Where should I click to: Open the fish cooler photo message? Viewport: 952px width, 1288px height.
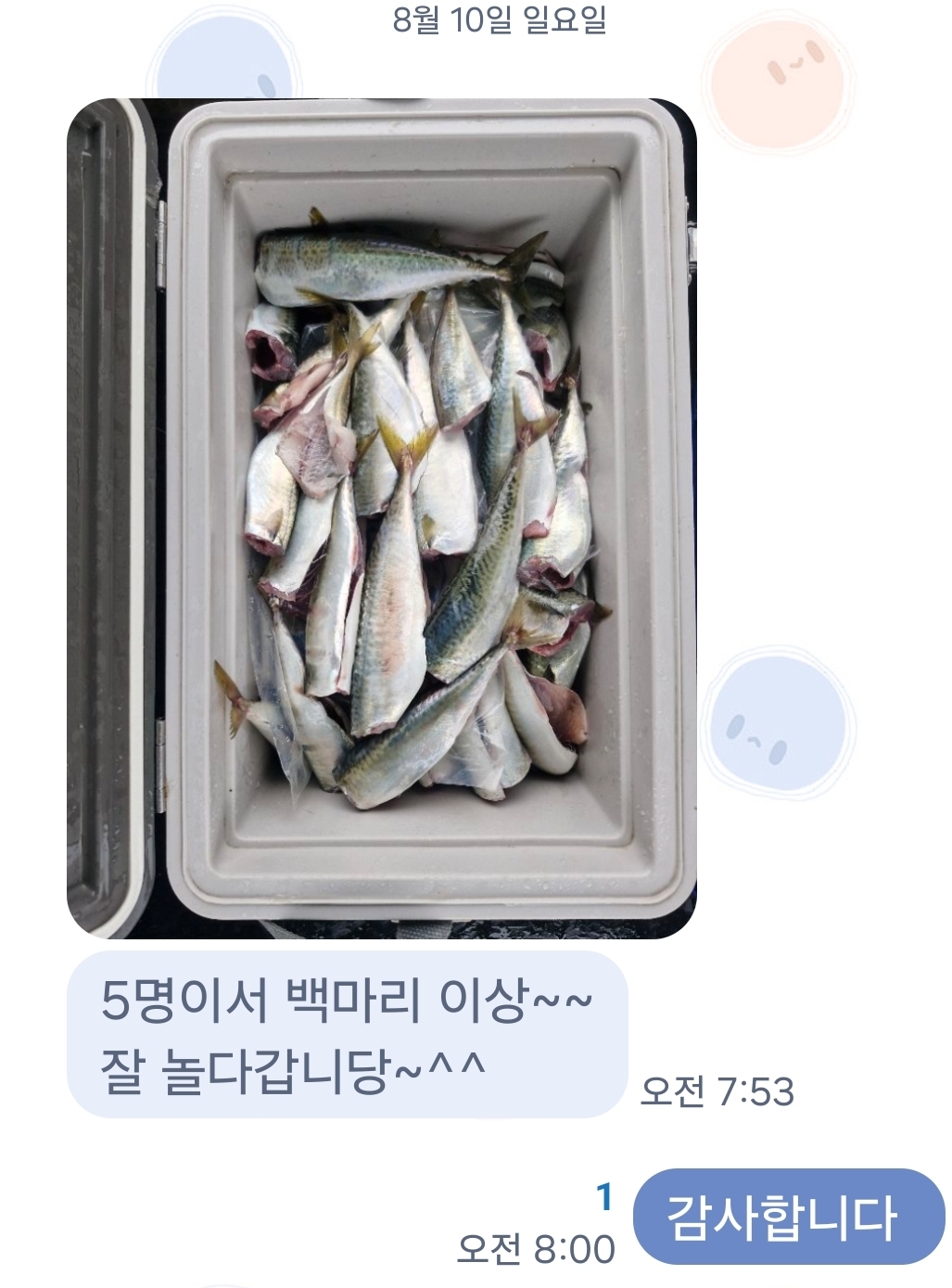pos(381,517)
